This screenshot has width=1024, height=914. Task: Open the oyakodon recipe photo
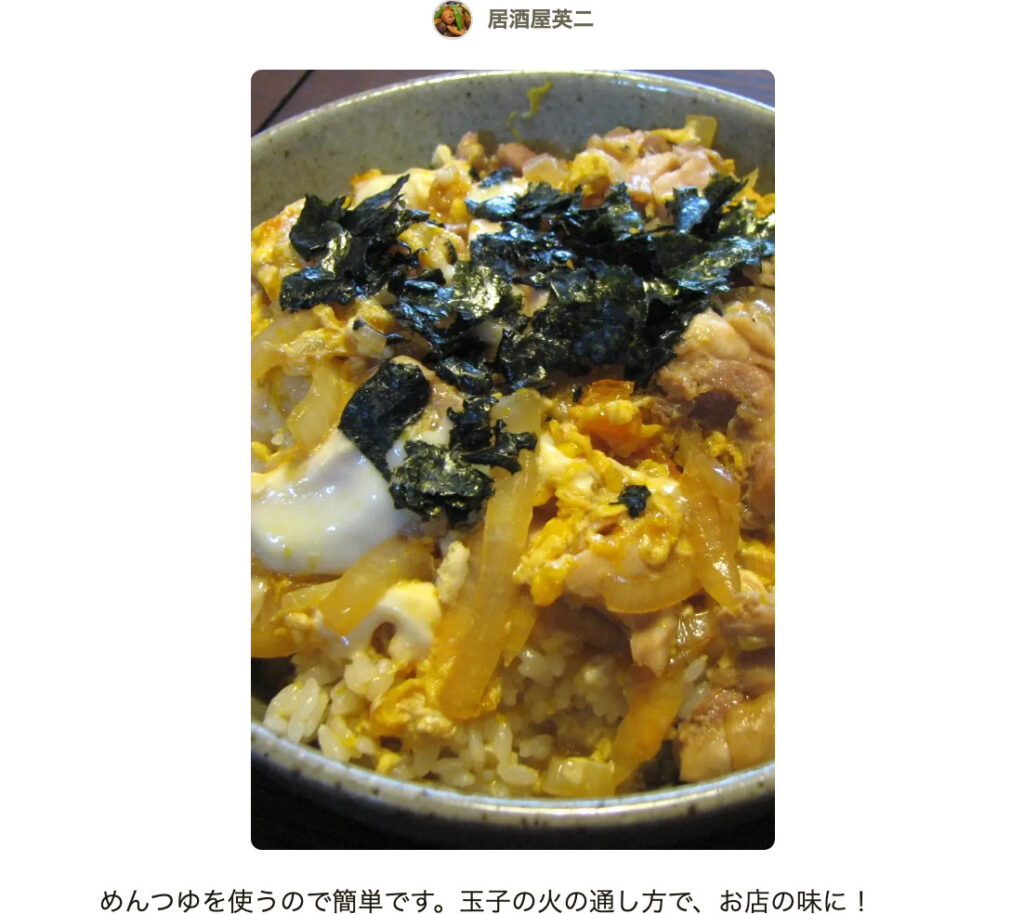[x=512, y=459]
